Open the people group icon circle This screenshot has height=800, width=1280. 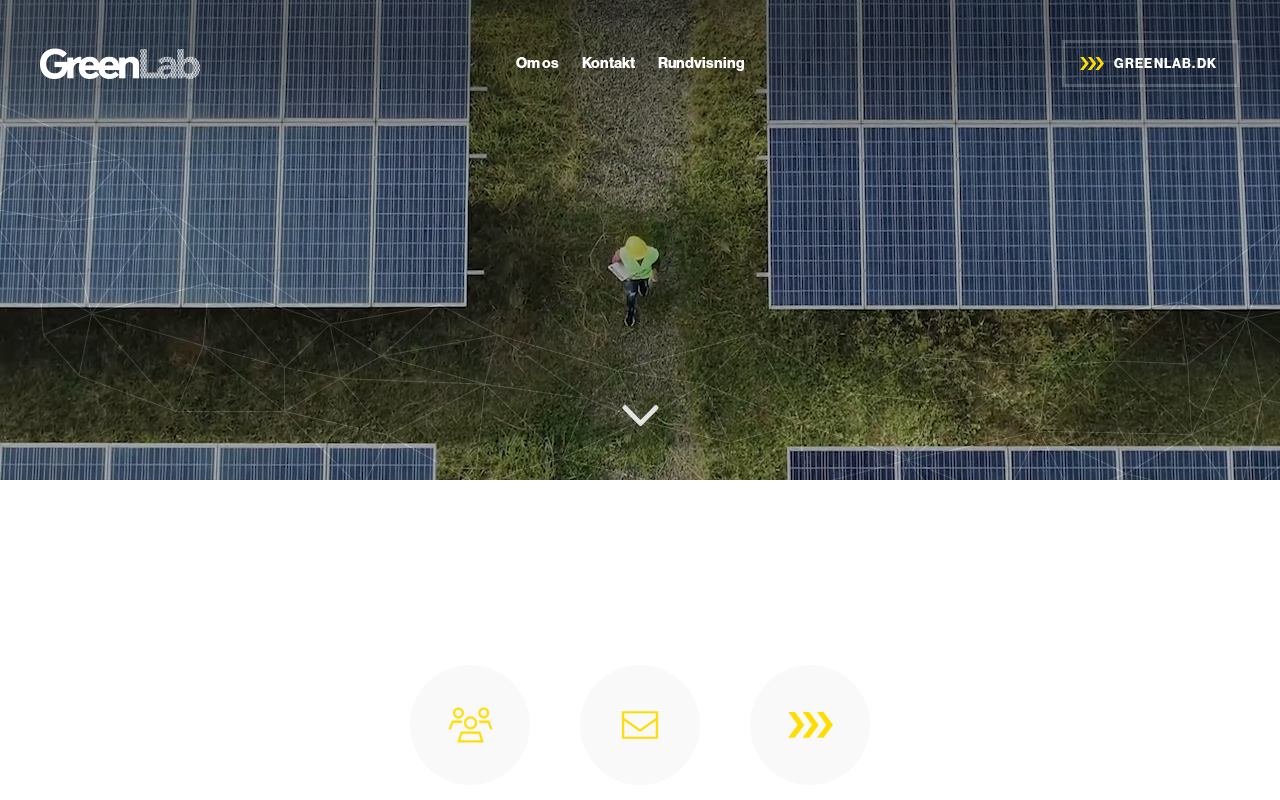(470, 725)
